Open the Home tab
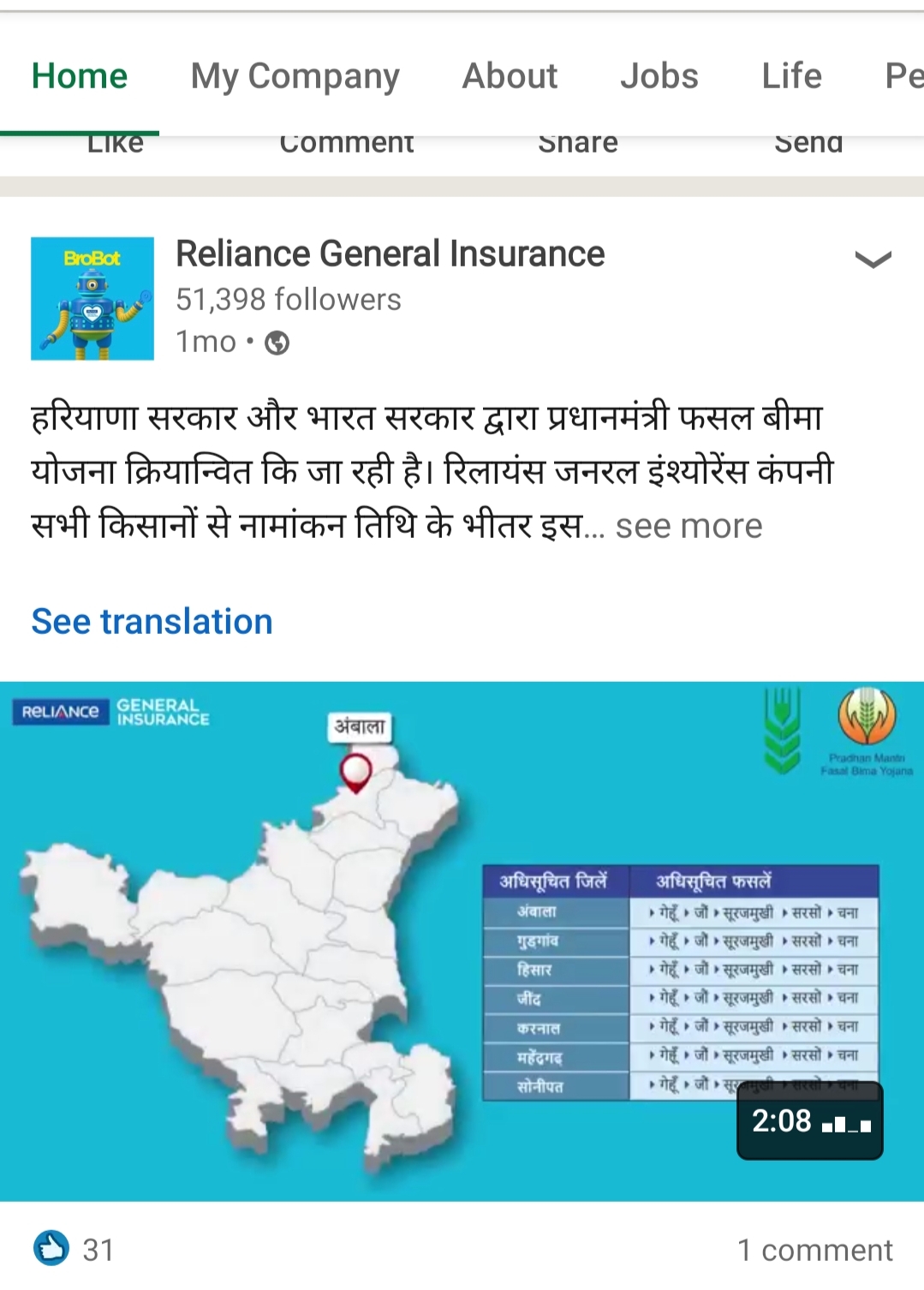Screen dimensions: 924x1290 coord(80,76)
